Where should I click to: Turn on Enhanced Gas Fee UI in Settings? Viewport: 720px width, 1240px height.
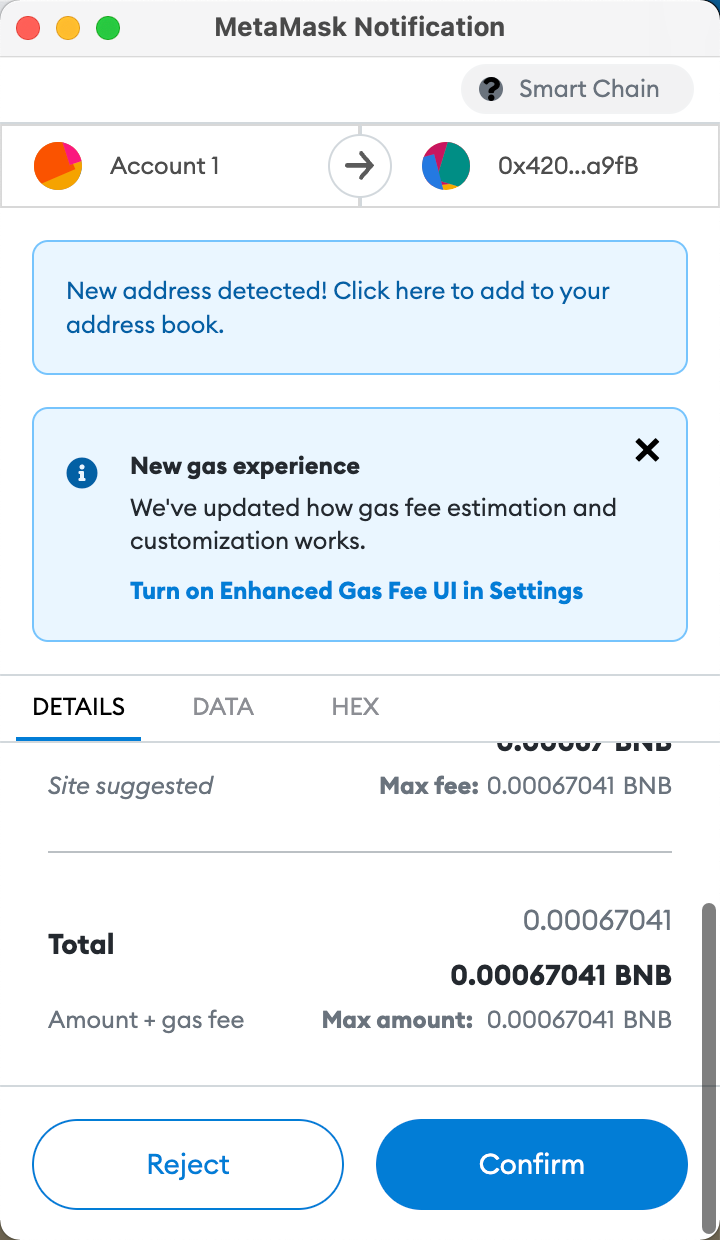(x=357, y=591)
